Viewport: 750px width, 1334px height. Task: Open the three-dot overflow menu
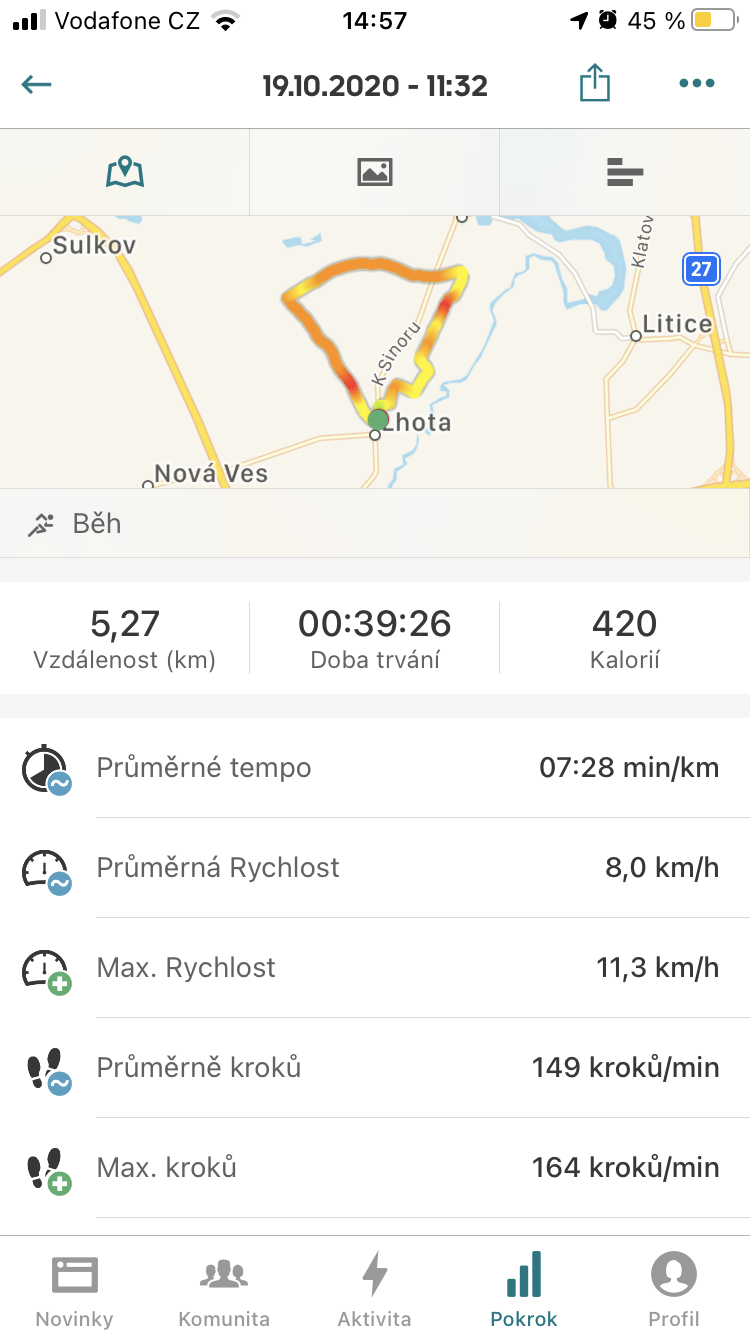coord(697,84)
